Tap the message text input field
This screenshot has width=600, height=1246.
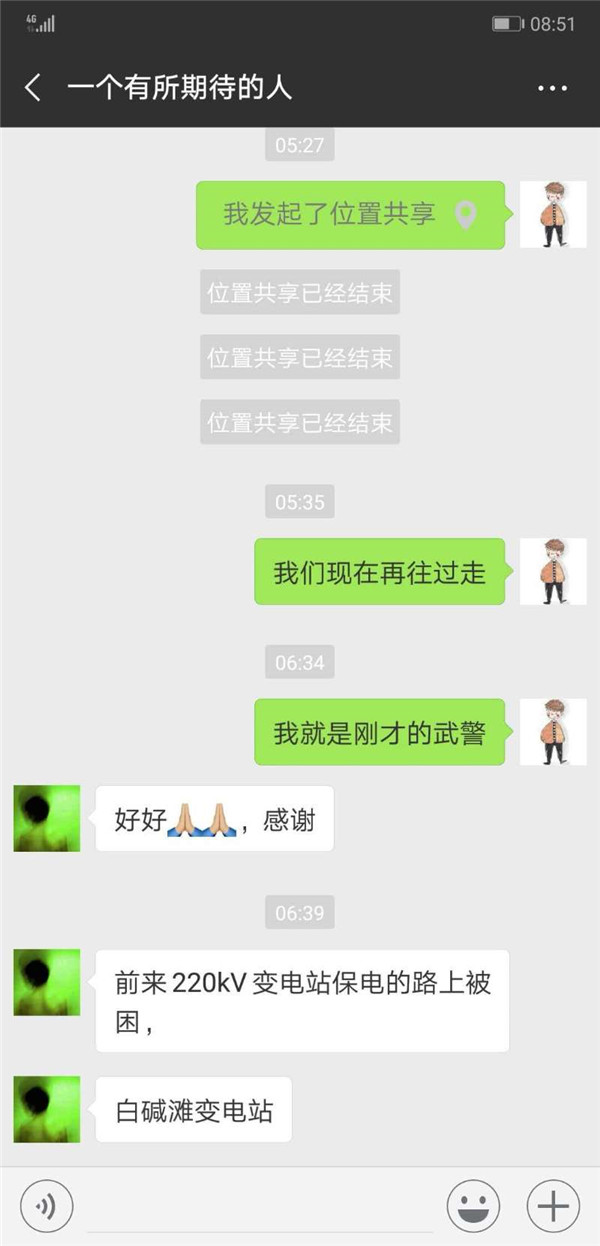260,1205
